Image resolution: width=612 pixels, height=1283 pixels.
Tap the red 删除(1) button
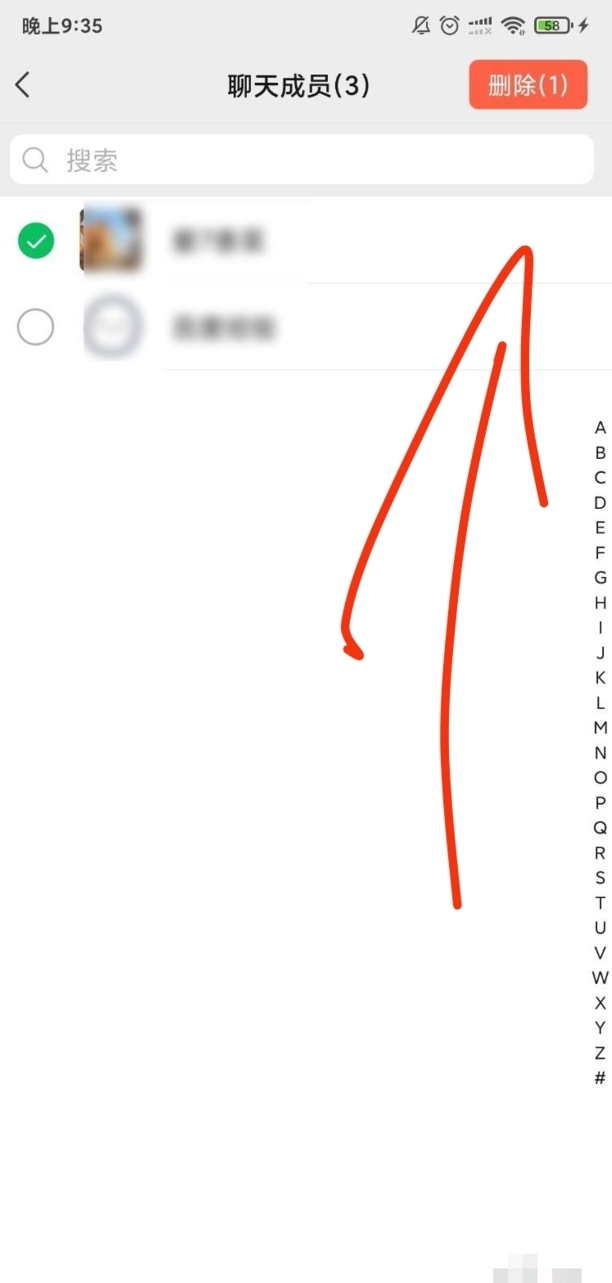527,85
